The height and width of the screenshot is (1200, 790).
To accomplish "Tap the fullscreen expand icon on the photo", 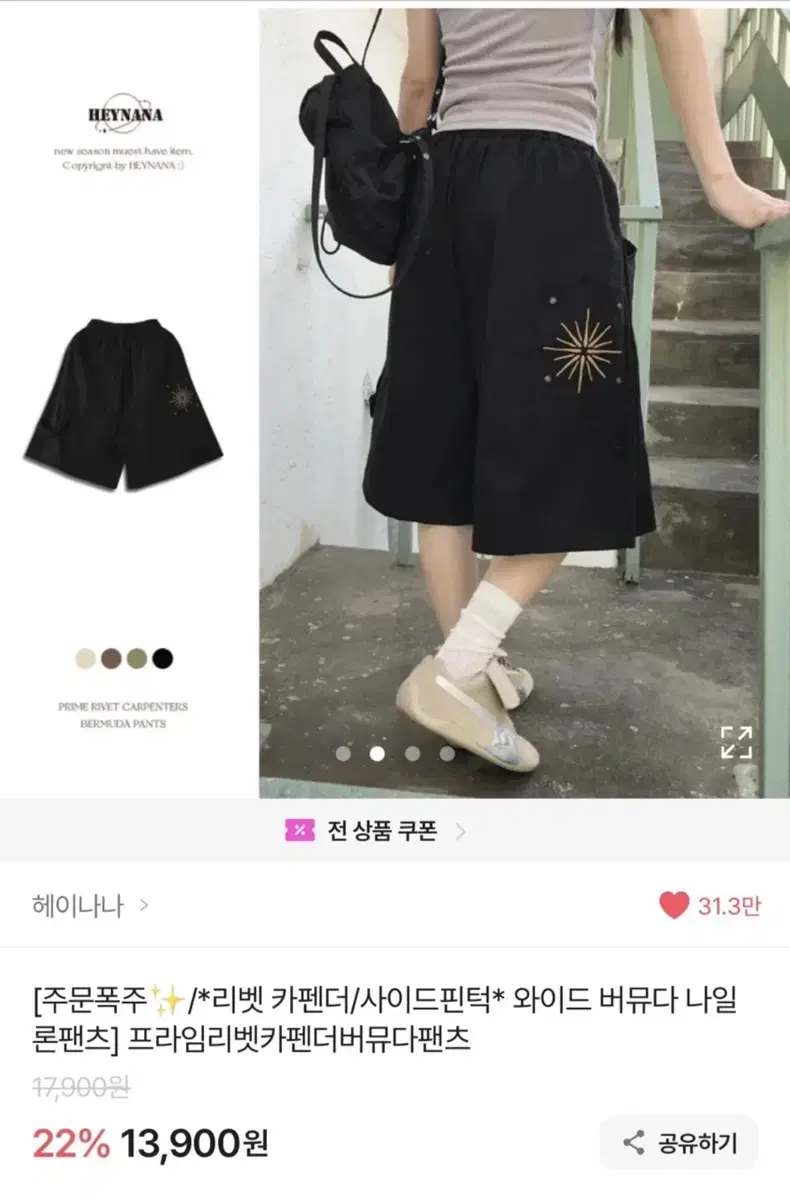I will point(737,742).
